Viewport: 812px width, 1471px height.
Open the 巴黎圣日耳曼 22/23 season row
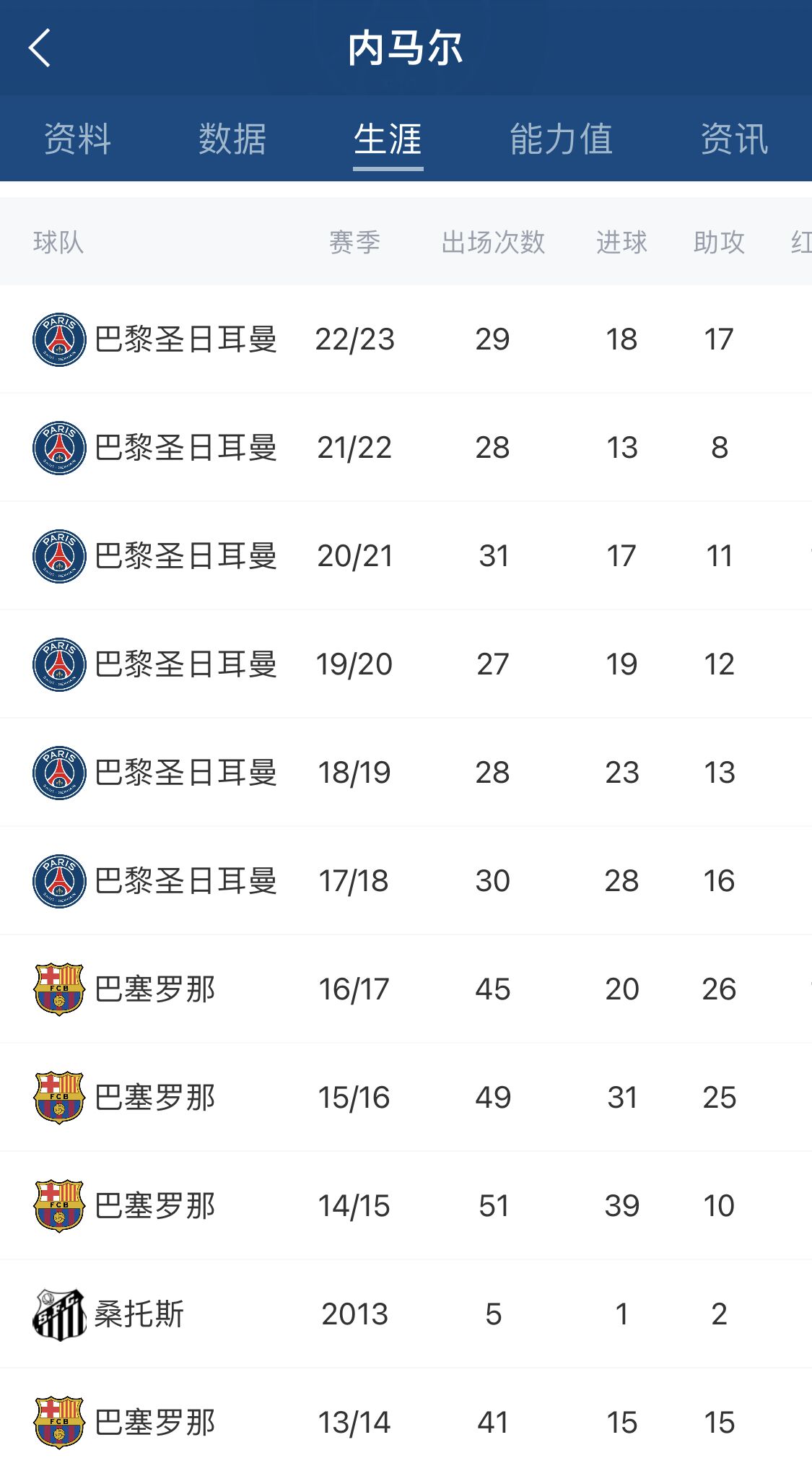point(406,339)
